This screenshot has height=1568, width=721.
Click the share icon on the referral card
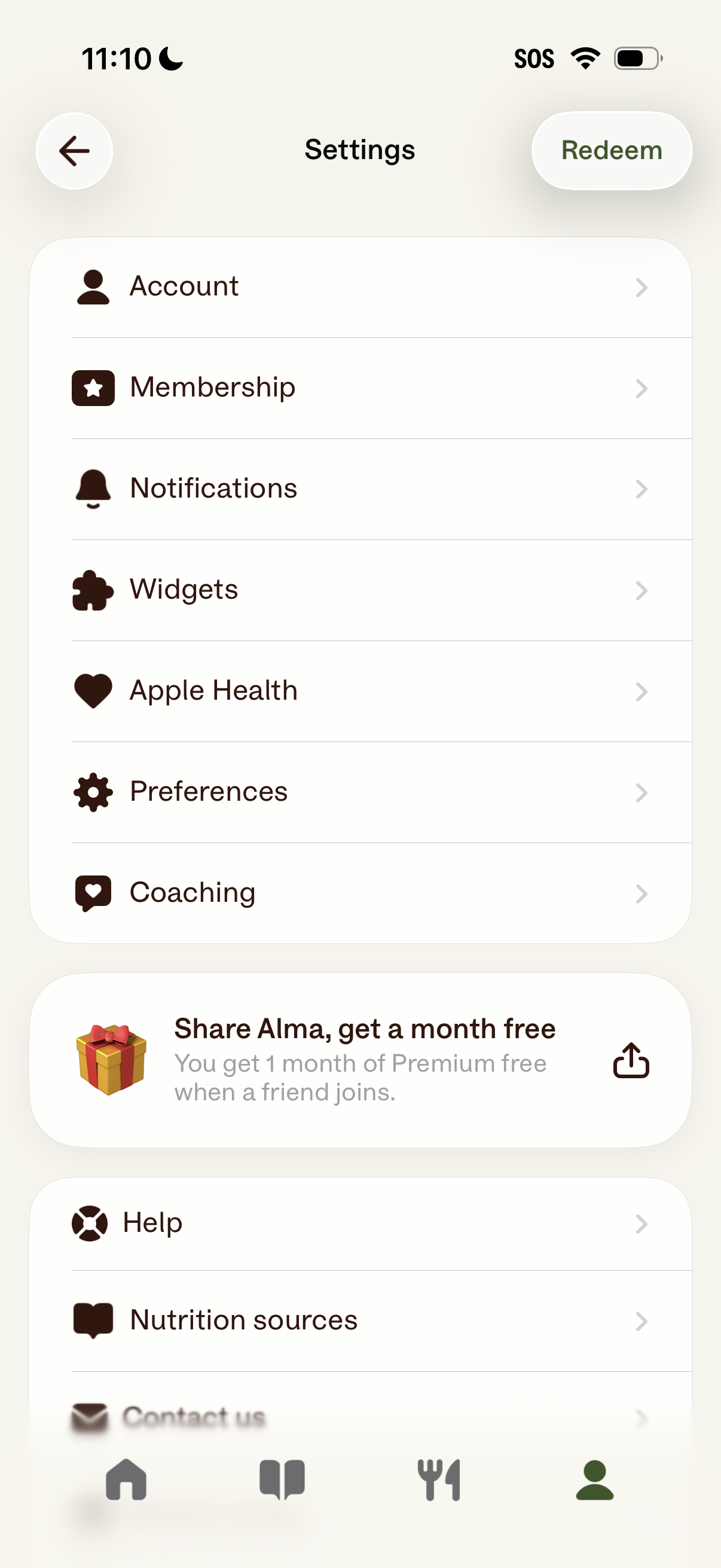tap(631, 1063)
